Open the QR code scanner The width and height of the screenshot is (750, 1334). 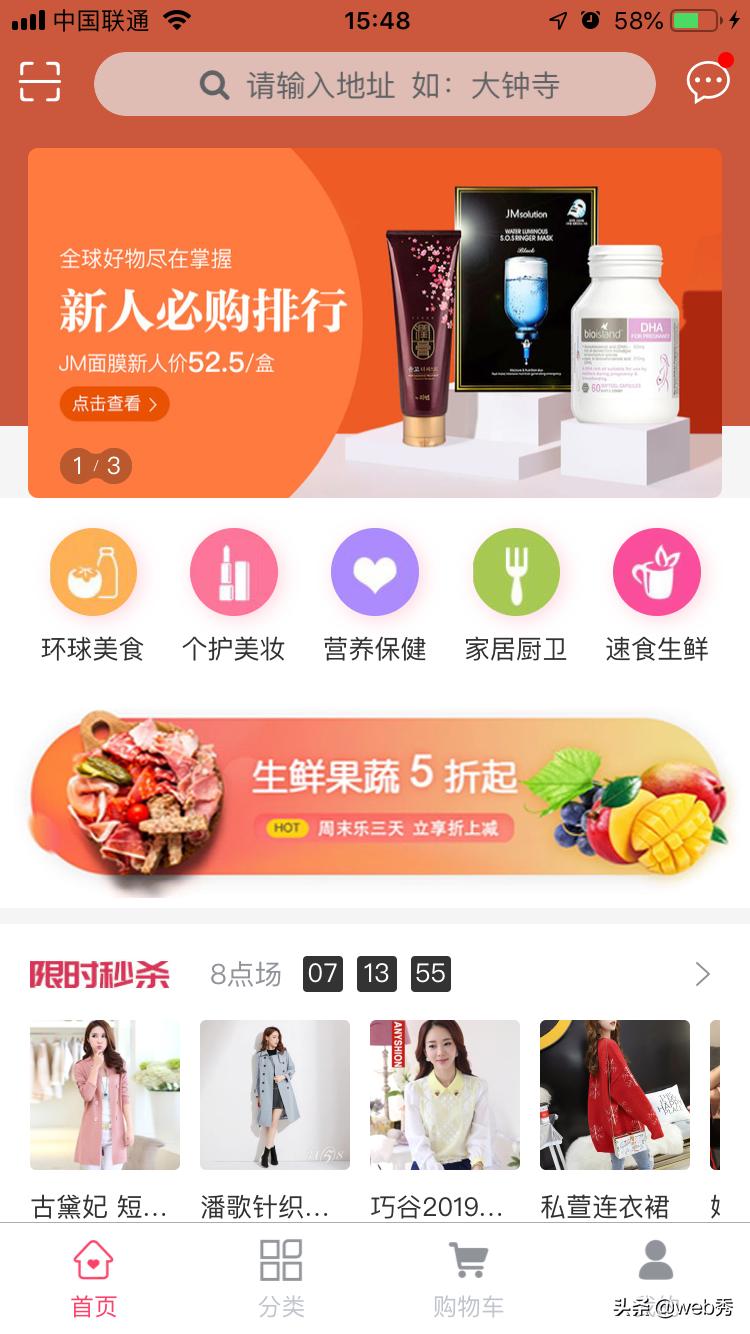click(x=40, y=83)
